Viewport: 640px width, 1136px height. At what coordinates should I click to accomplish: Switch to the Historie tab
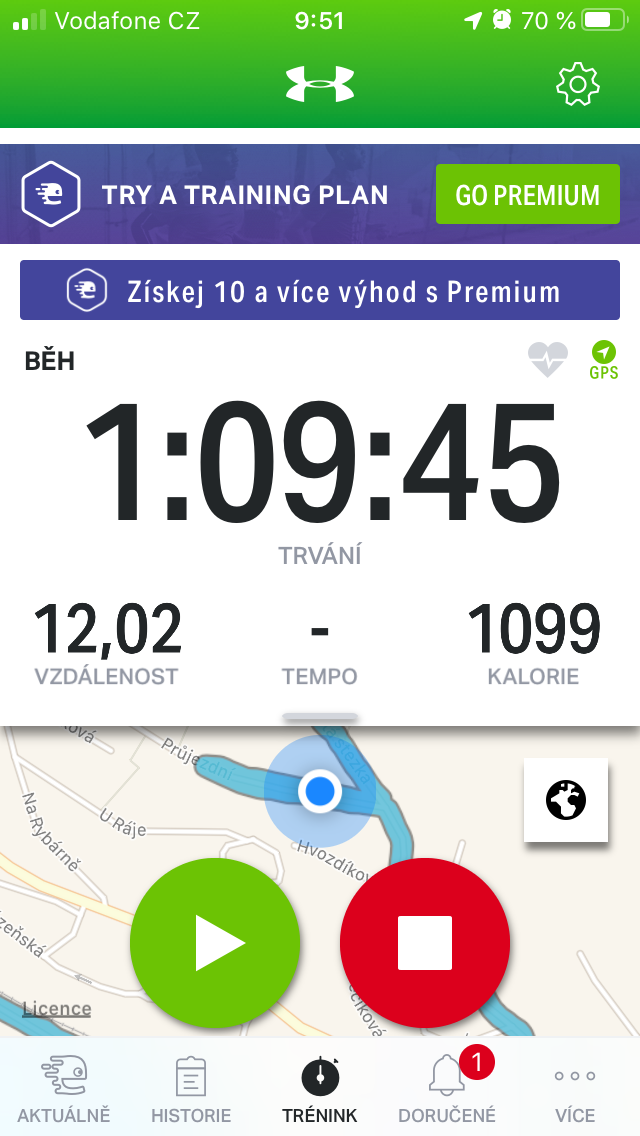[191, 1089]
